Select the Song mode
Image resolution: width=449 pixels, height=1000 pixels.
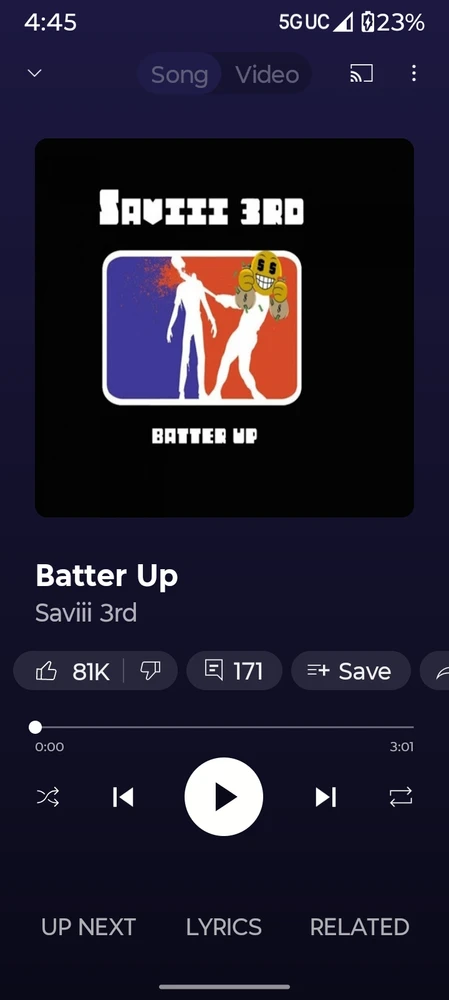(x=179, y=75)
